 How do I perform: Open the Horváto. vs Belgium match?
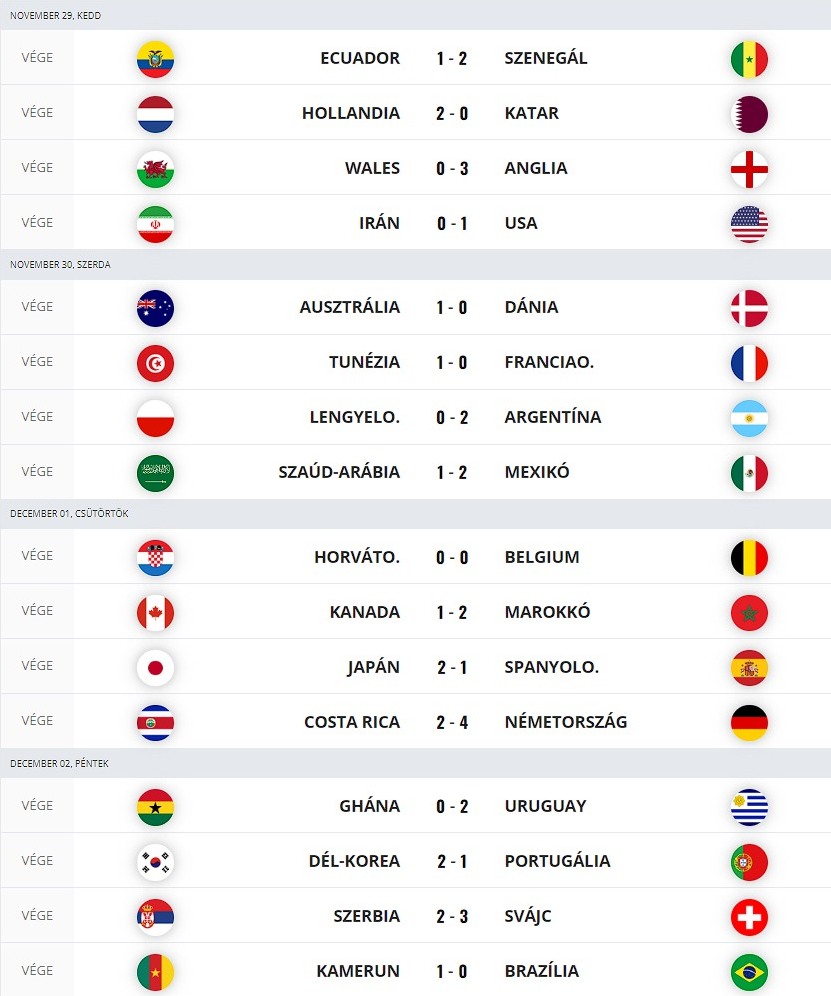tap(451, 557)
